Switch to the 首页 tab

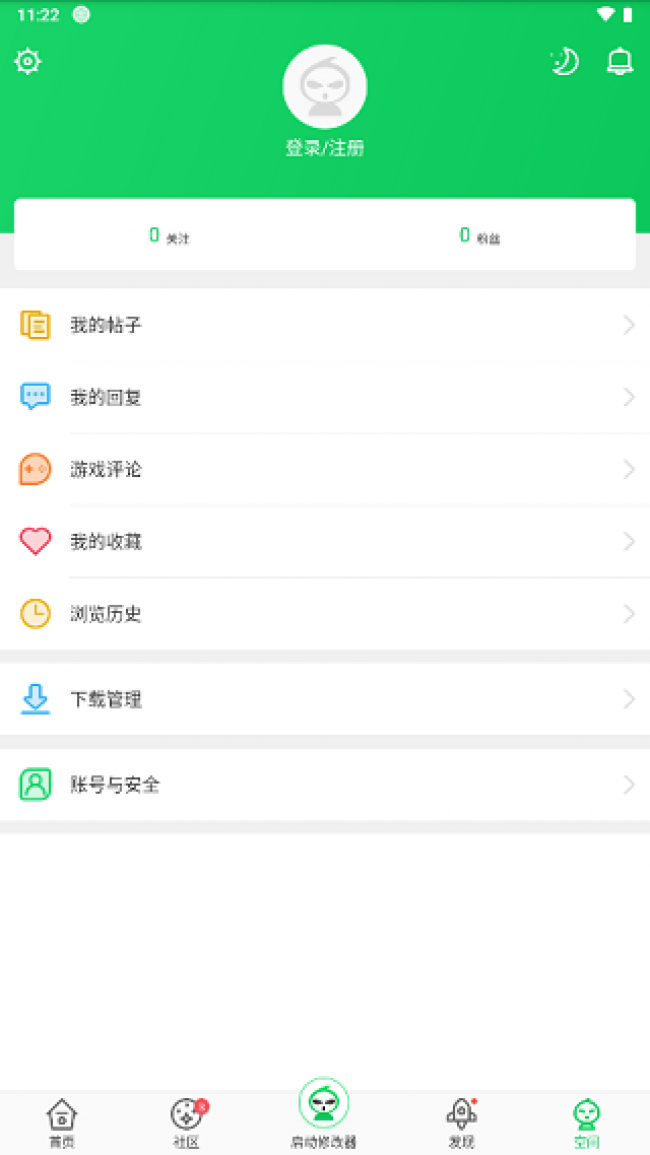(62, 1123)
